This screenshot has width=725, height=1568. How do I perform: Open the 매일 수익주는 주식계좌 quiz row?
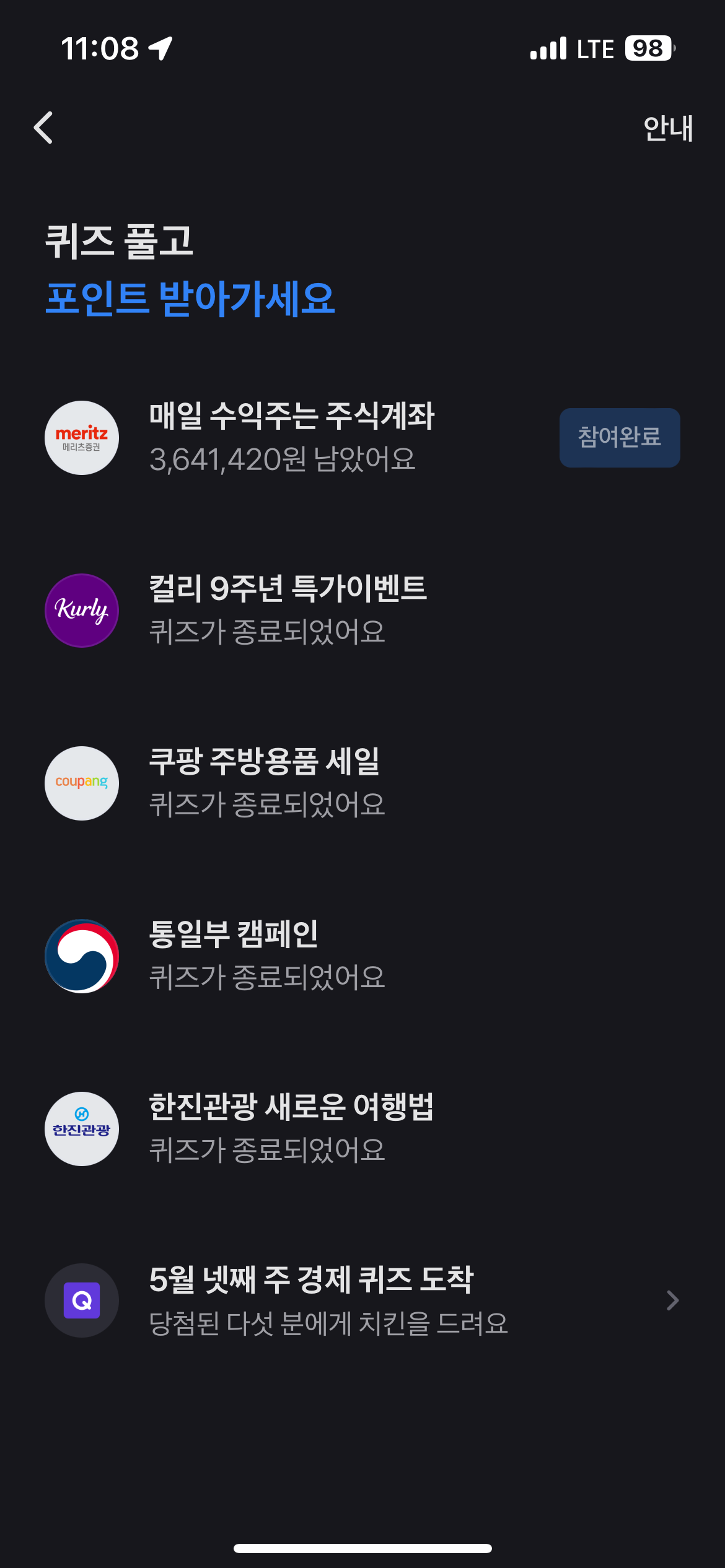291,437
